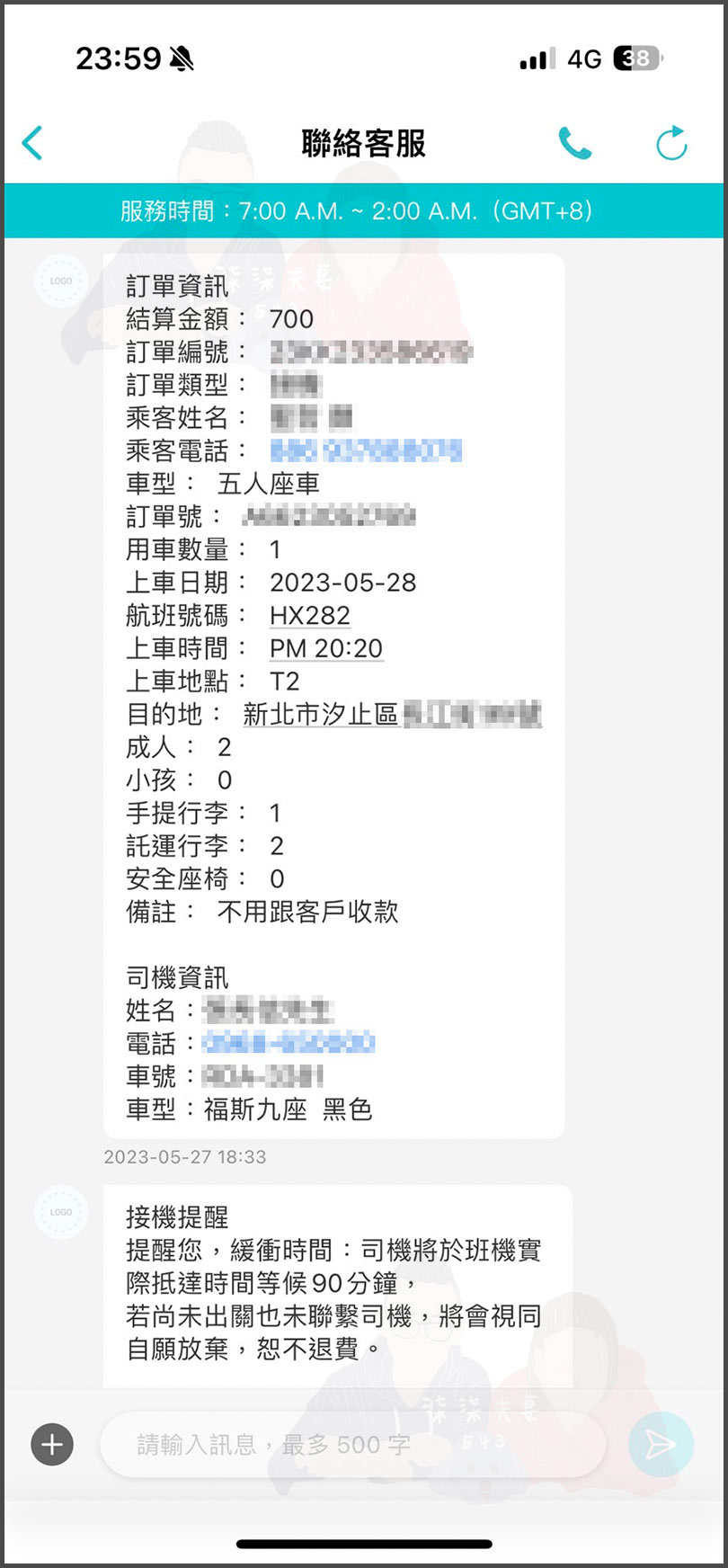
Task: Tap the pickup time link PM 20:20
Action: [x=326, y=648]
